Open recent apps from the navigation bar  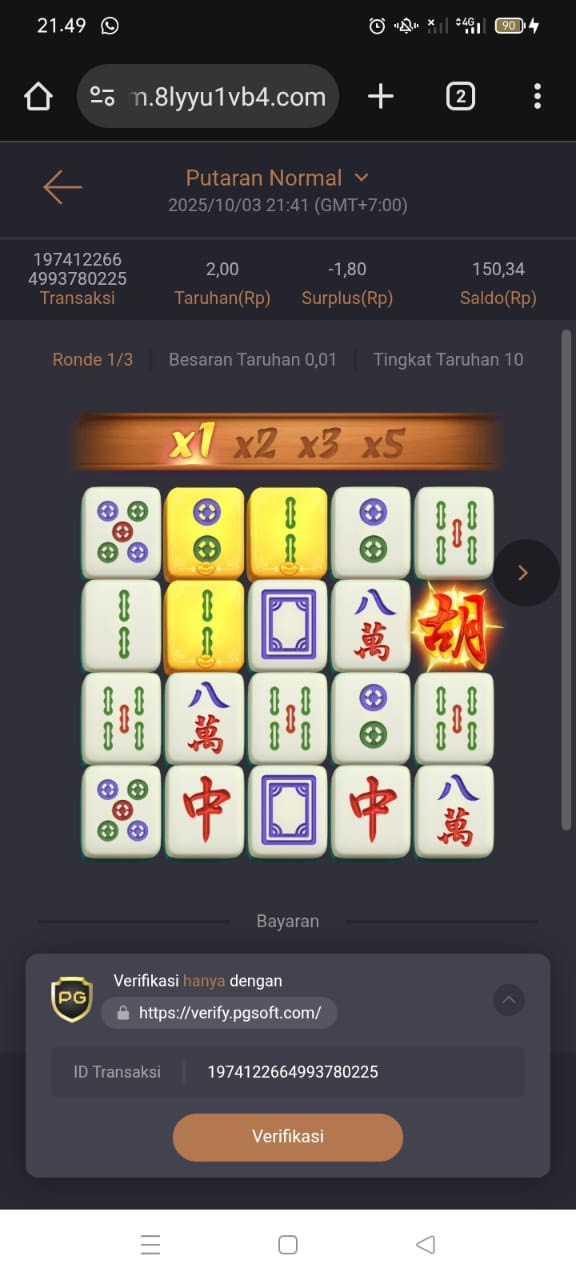[150, 1245]
